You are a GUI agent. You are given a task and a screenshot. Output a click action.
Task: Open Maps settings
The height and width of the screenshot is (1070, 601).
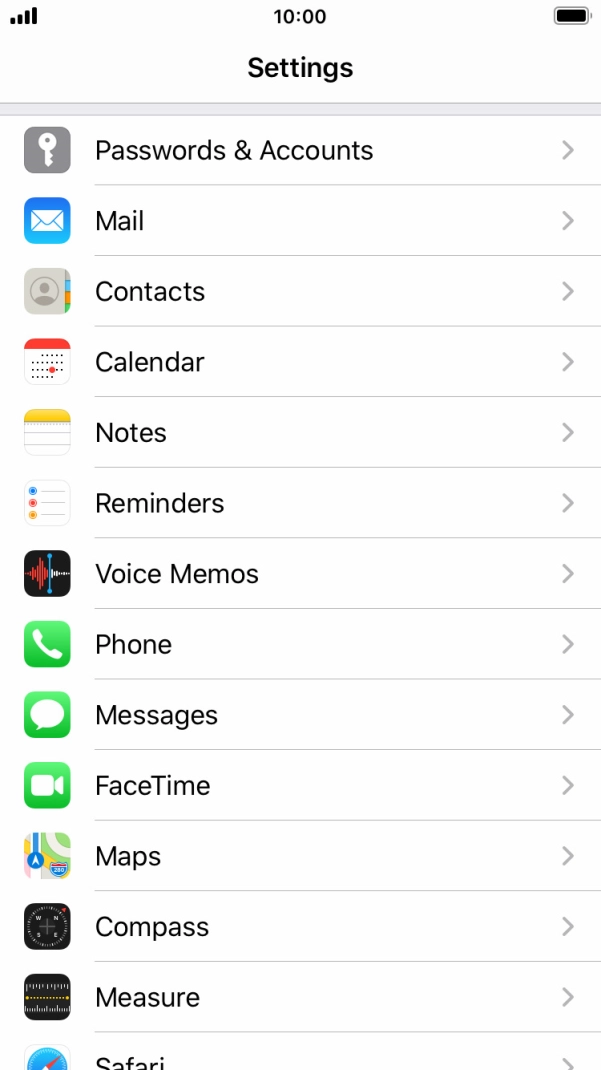pyautogui.click(x=300, y=856)
